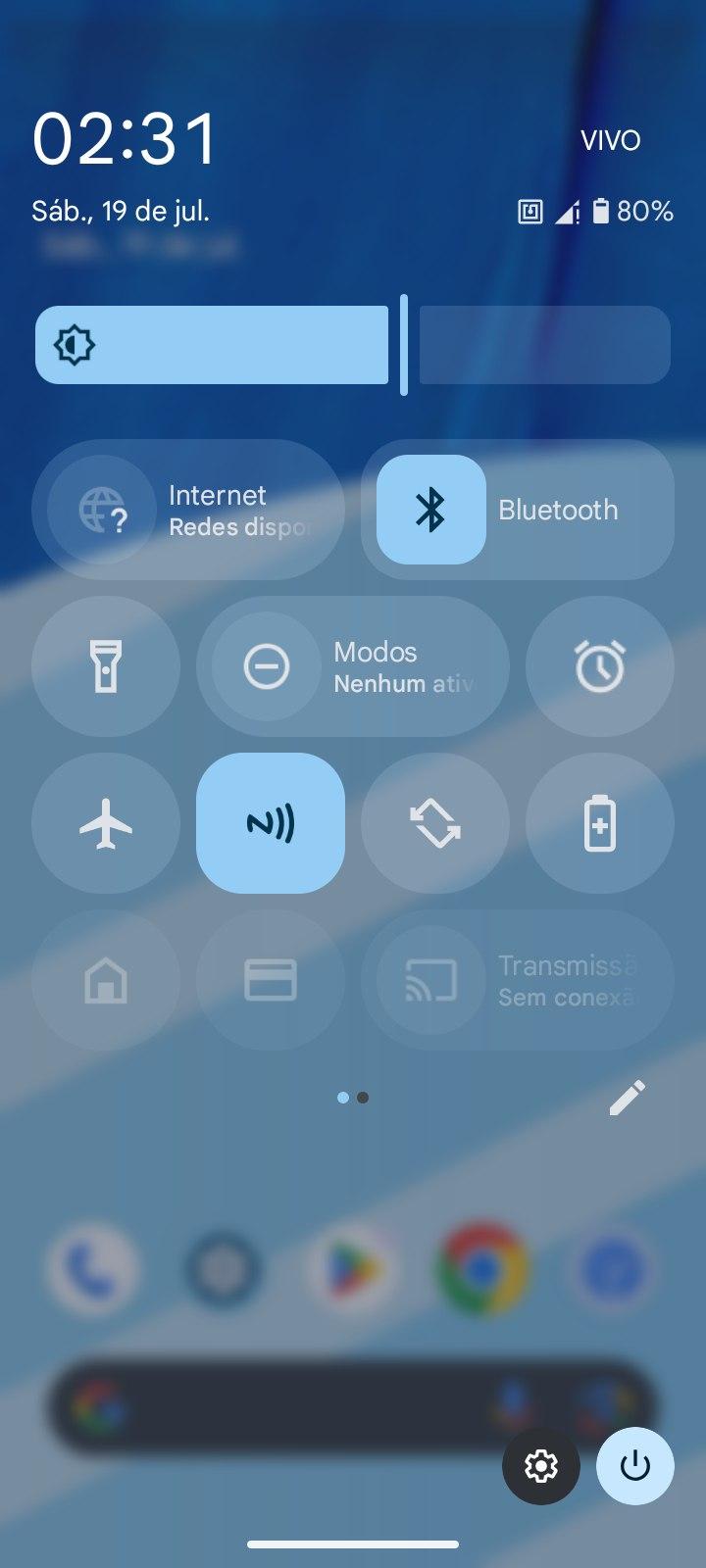The image size is (706, 1568).
Task: Edit the quick settings tiles
Action: click(627, 1098)
